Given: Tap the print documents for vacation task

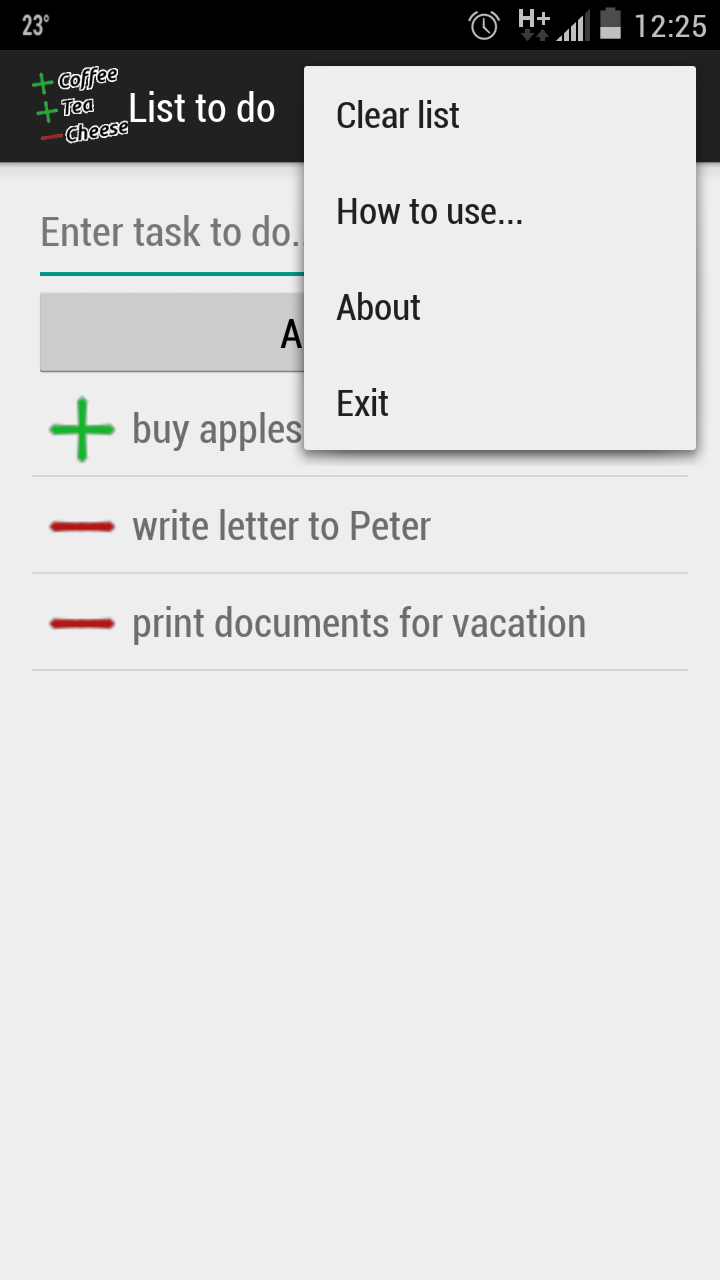Looking at the screenshot, I should pyautogui.click(x=358, y=624).
